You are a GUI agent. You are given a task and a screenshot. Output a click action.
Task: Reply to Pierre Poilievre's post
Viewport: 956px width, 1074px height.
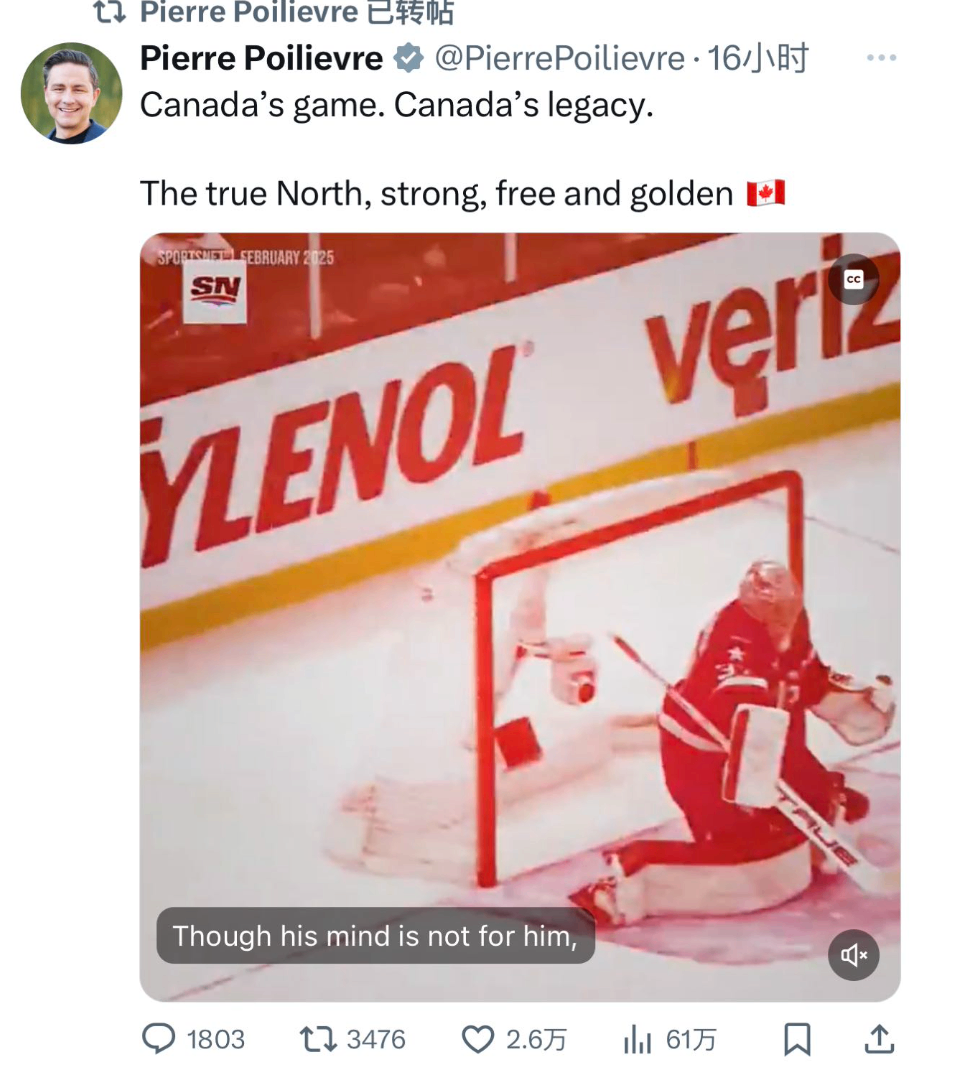(x=159, y=1040)
